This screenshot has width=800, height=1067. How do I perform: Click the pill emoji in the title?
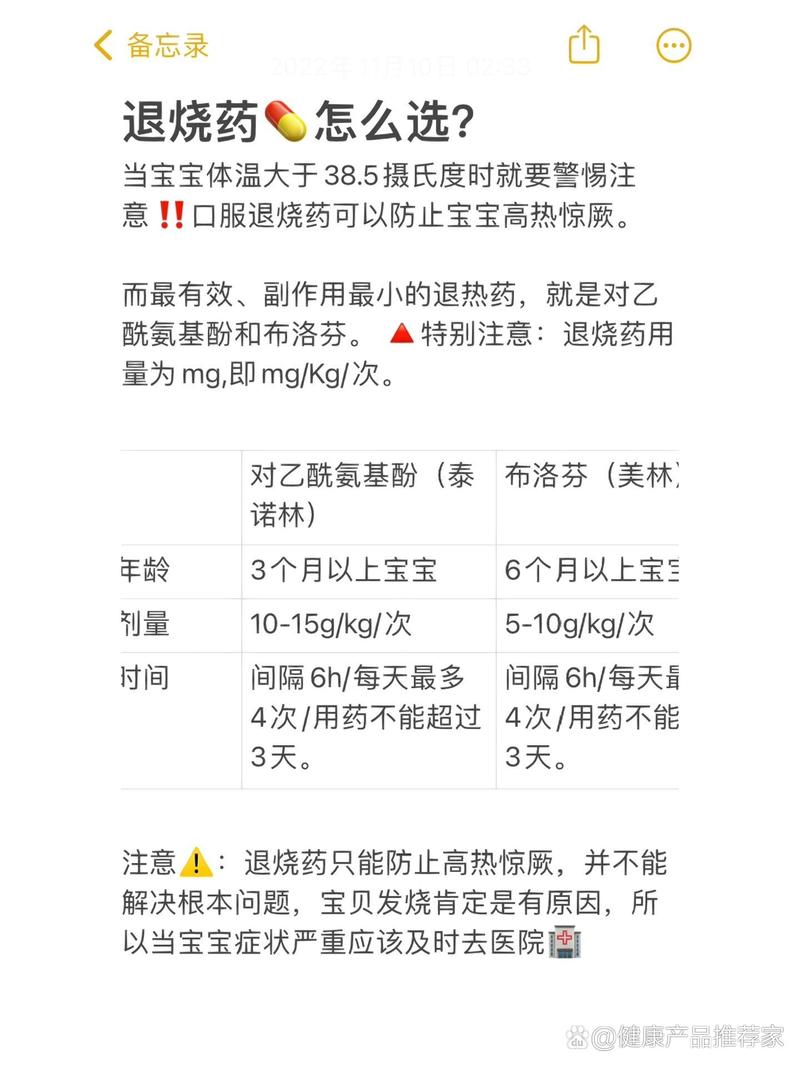[x=288, y=122]
